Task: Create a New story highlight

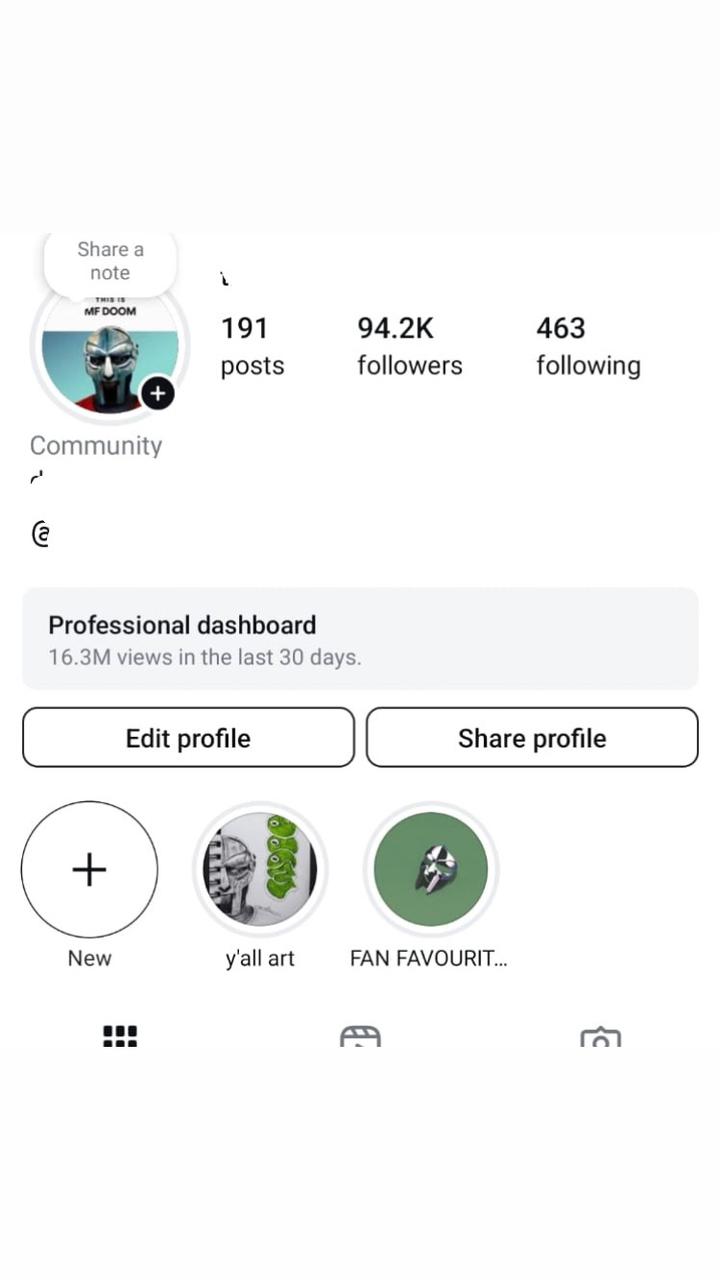Action: coord(89,870)
